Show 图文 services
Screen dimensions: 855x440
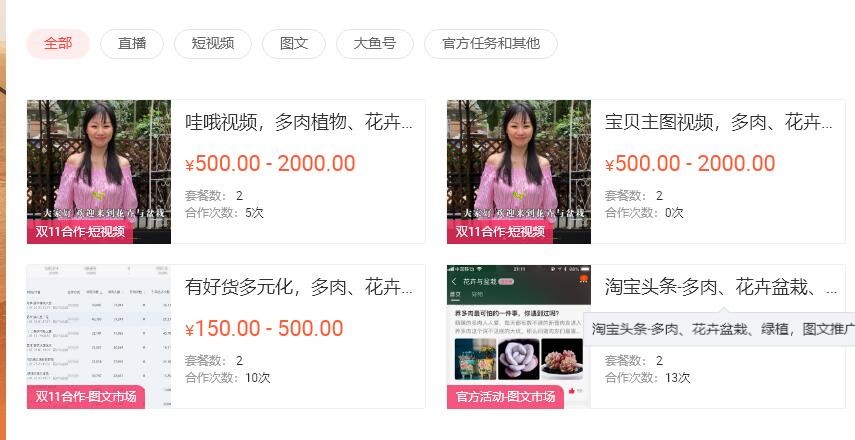click(x=294, y=43)
